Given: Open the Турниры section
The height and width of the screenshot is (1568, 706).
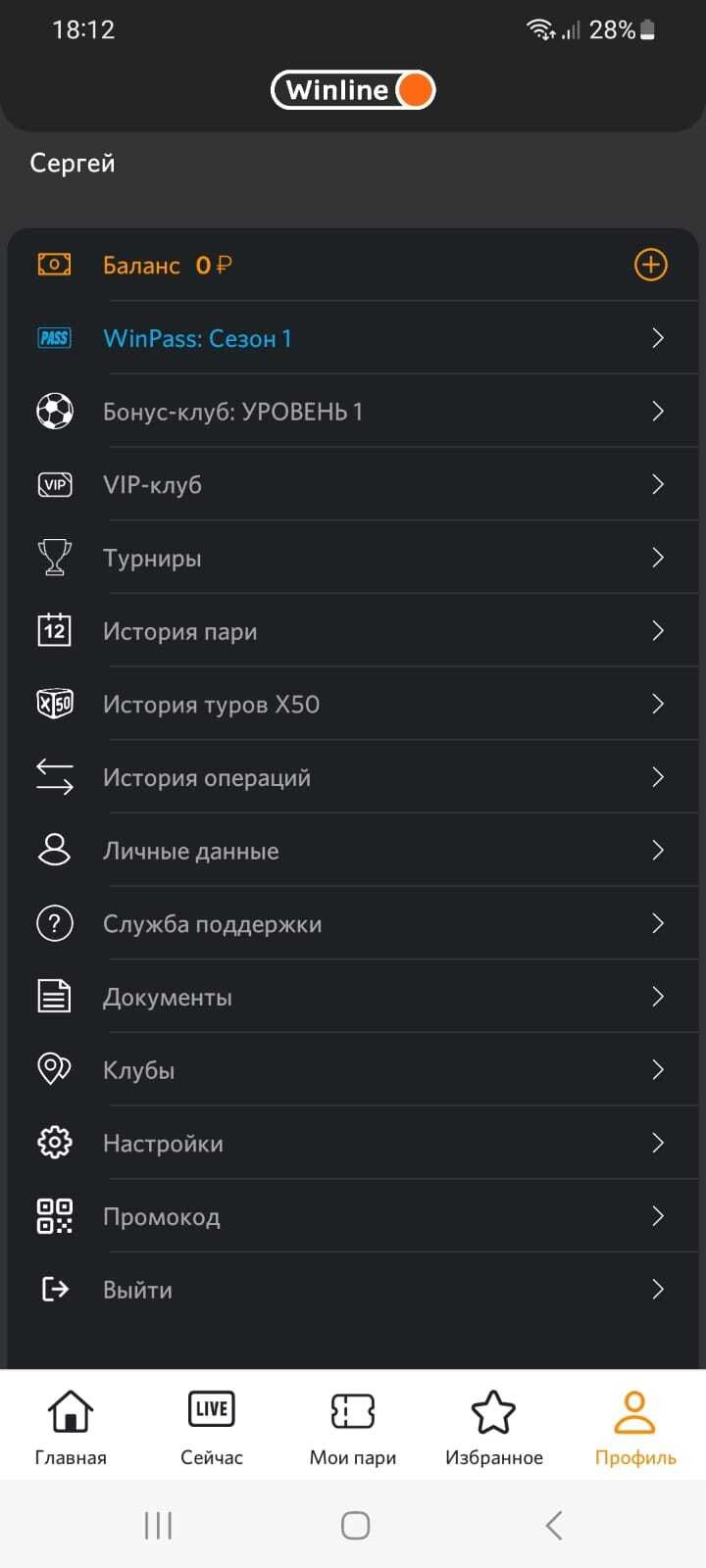Looking at the screenshot, I should 353,558.
